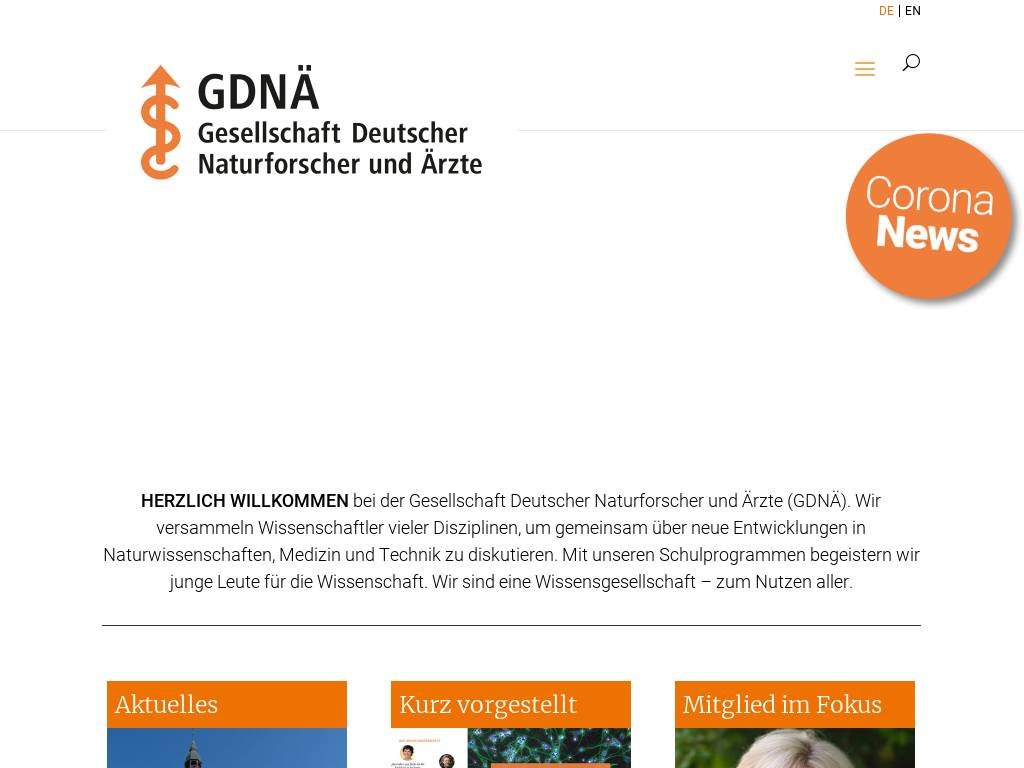Screen dimensions: 1024x768
Task: Go to GDNÄ homepage via logo
Action: tap(311, 122)
